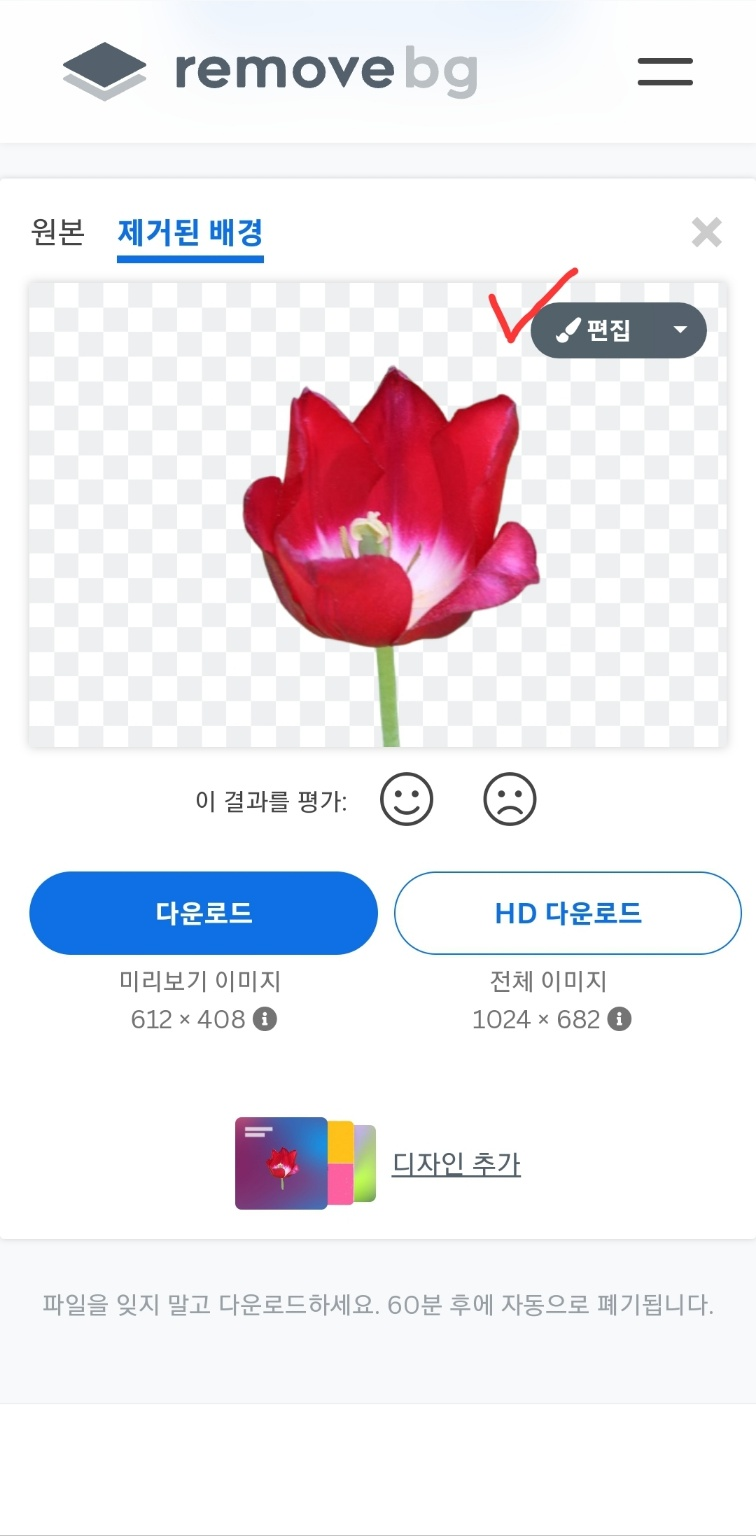
Task: Open the edit options chevron beside 편집
Action: pos(681,329)
